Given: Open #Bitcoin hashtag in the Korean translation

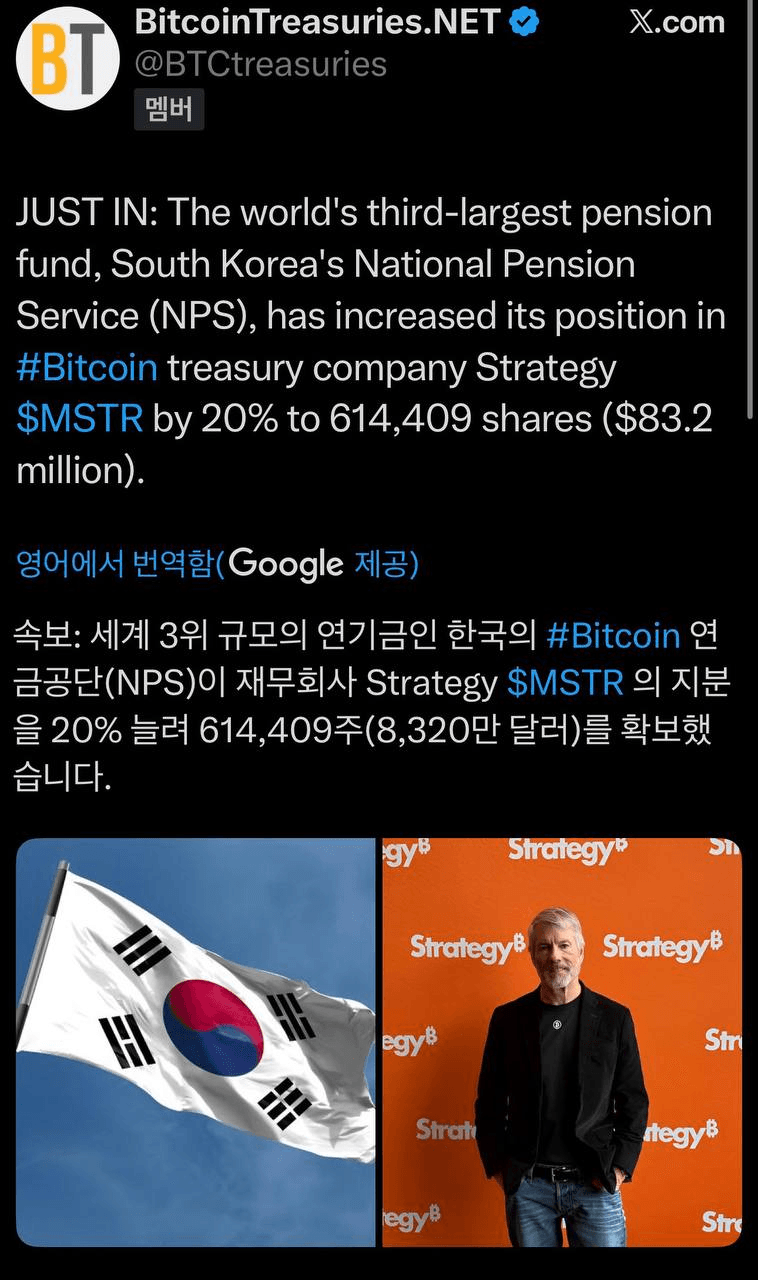Looking at the screenshot, I should 613,635.
